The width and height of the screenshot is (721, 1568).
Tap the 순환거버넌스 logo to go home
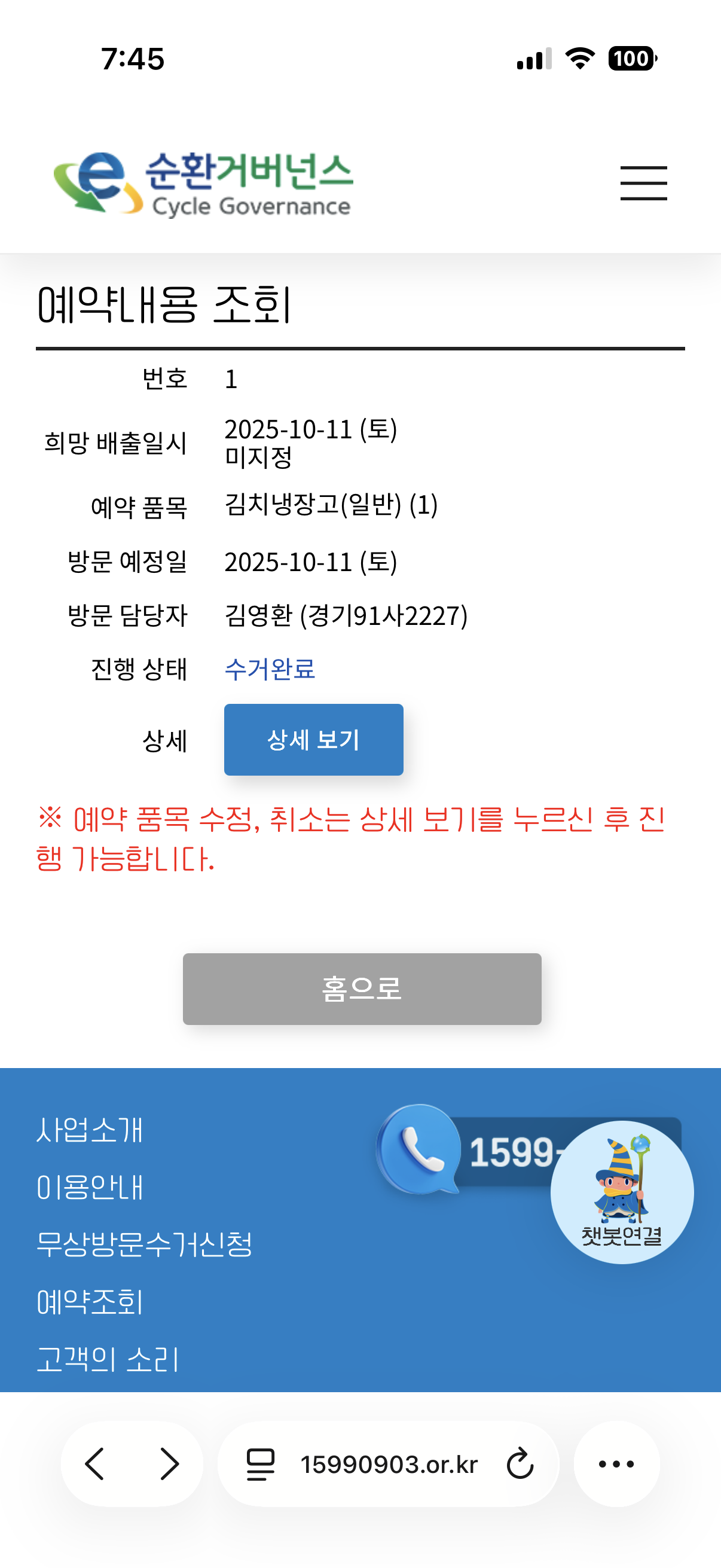204,184
